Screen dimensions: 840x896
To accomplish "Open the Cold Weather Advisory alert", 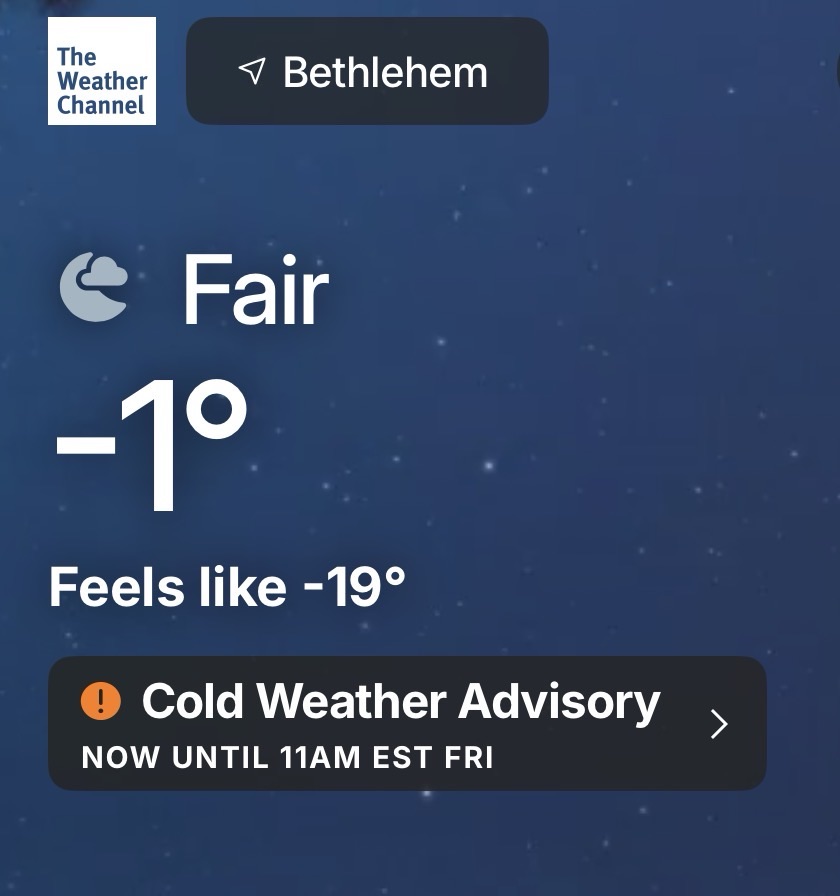I will (407, 723).
